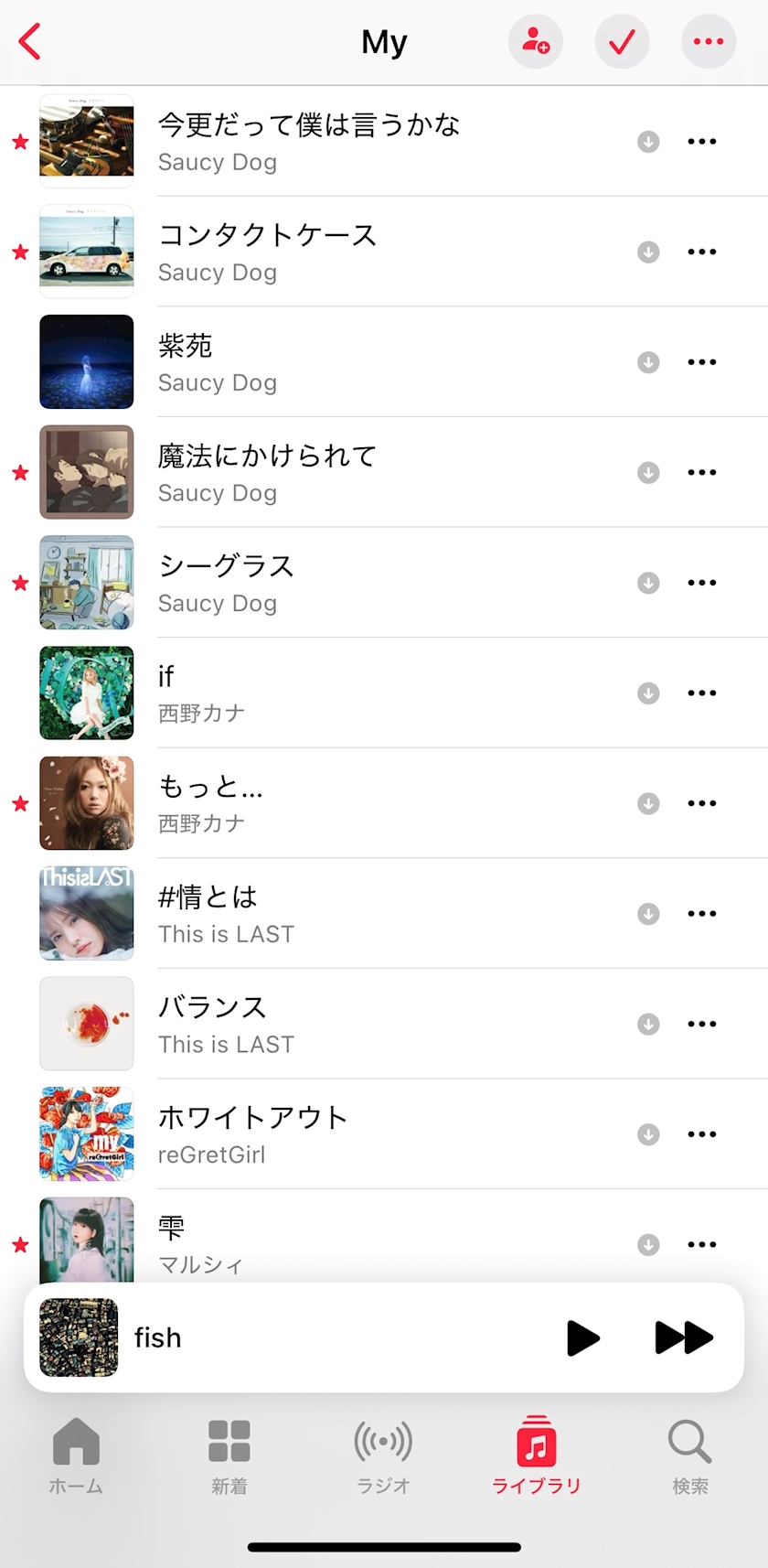Open the playlist overflow menu in header
768x1568 pixels.
[x=708, y=41]
